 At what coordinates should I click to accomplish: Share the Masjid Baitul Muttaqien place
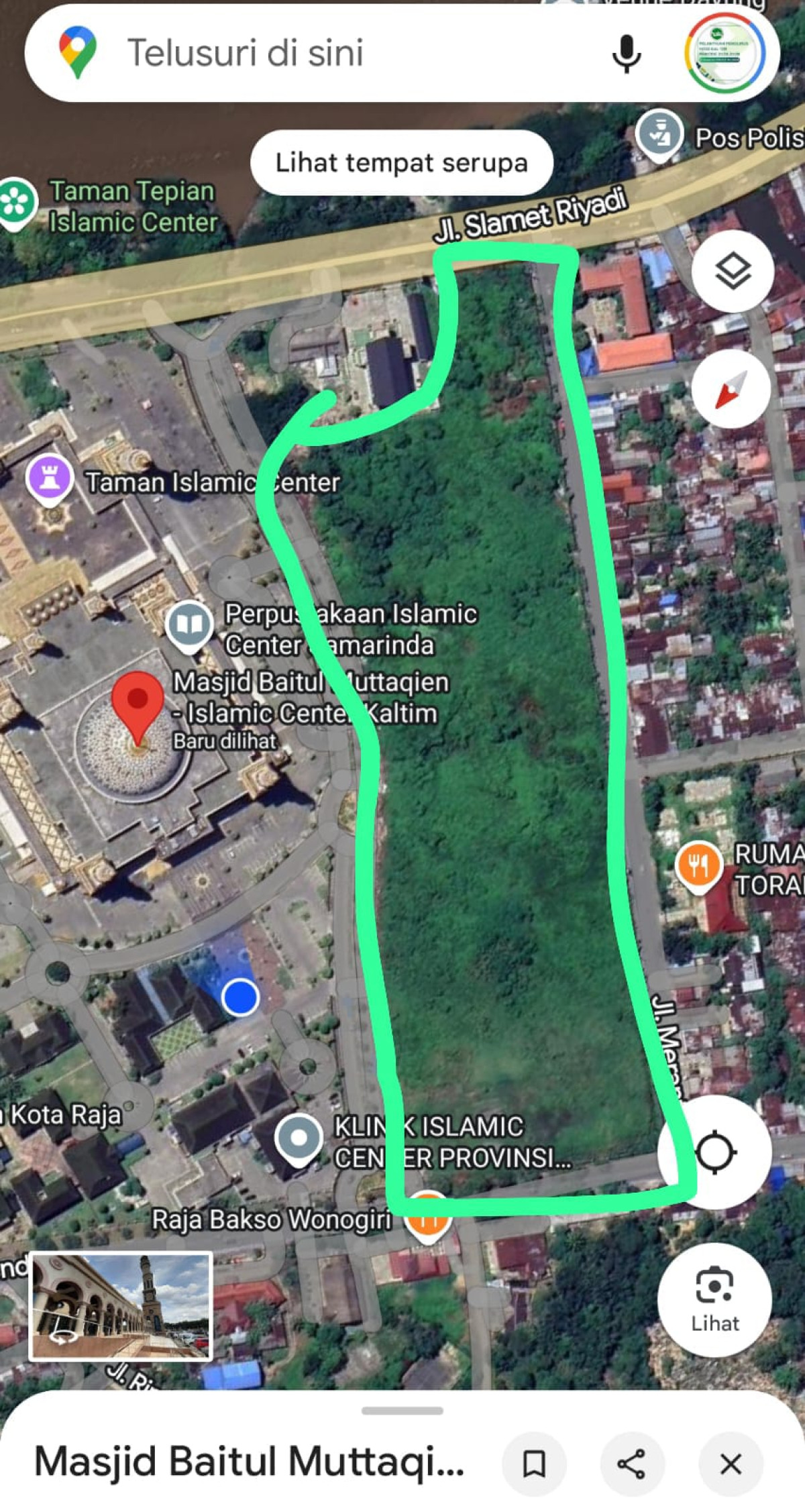632,1463
